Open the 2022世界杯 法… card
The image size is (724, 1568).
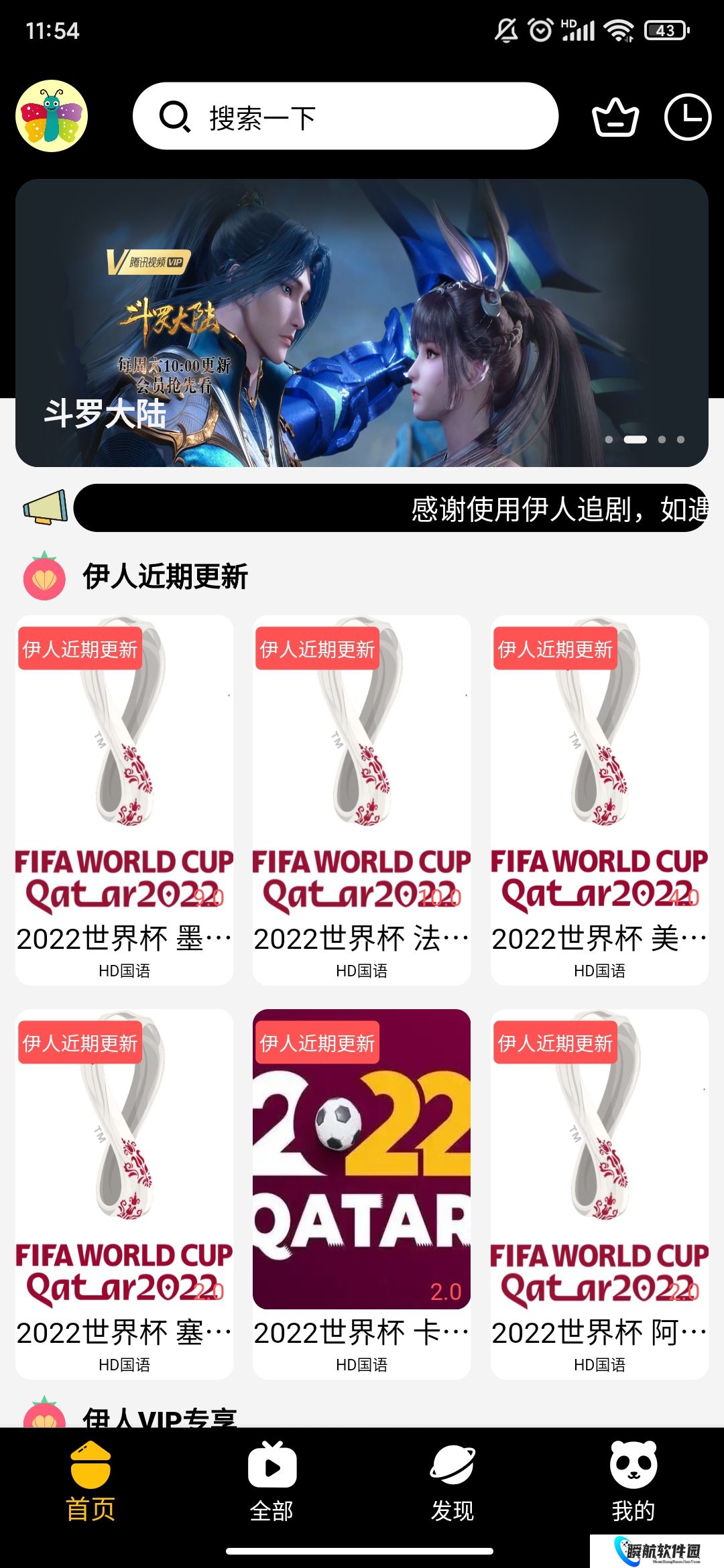click(361, 799)
